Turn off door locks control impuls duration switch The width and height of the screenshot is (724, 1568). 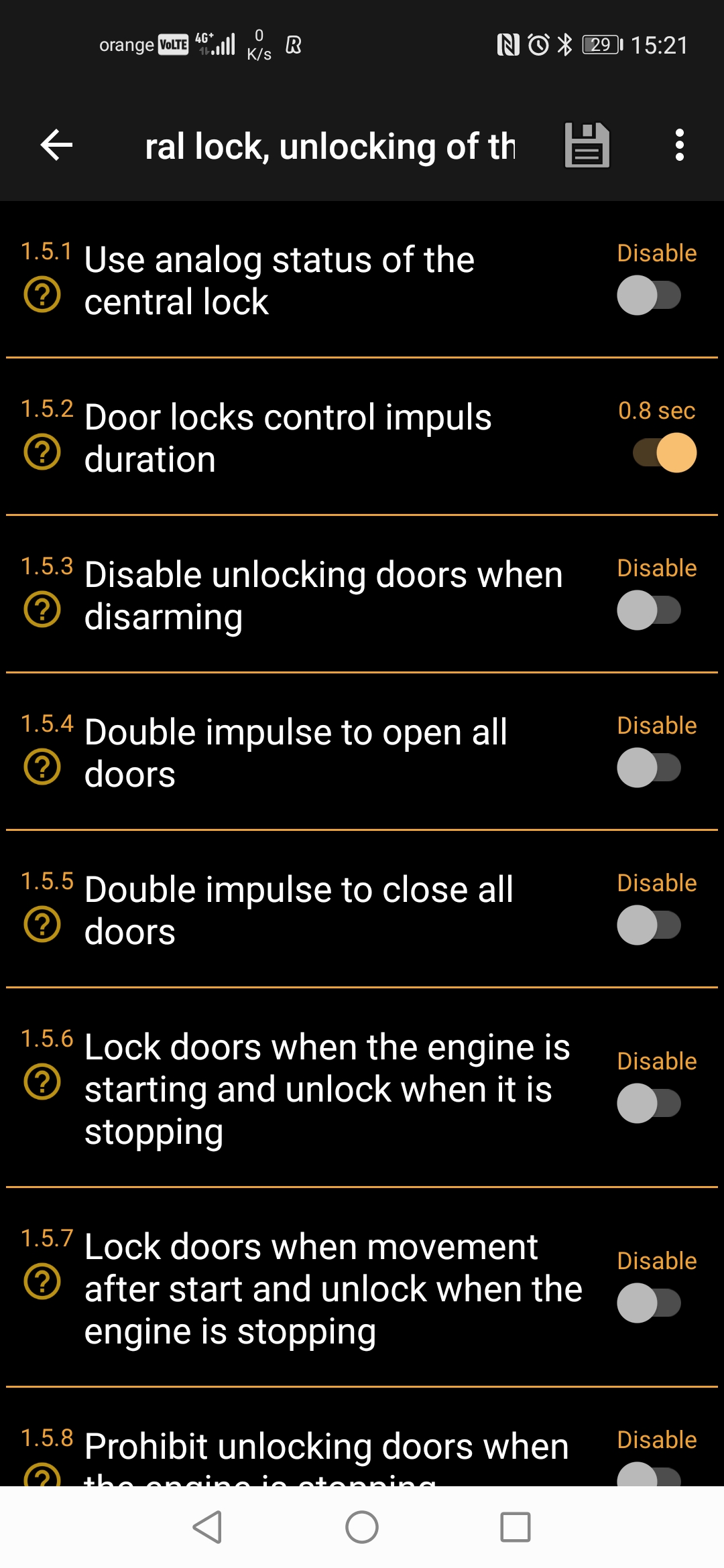[664, 452]
